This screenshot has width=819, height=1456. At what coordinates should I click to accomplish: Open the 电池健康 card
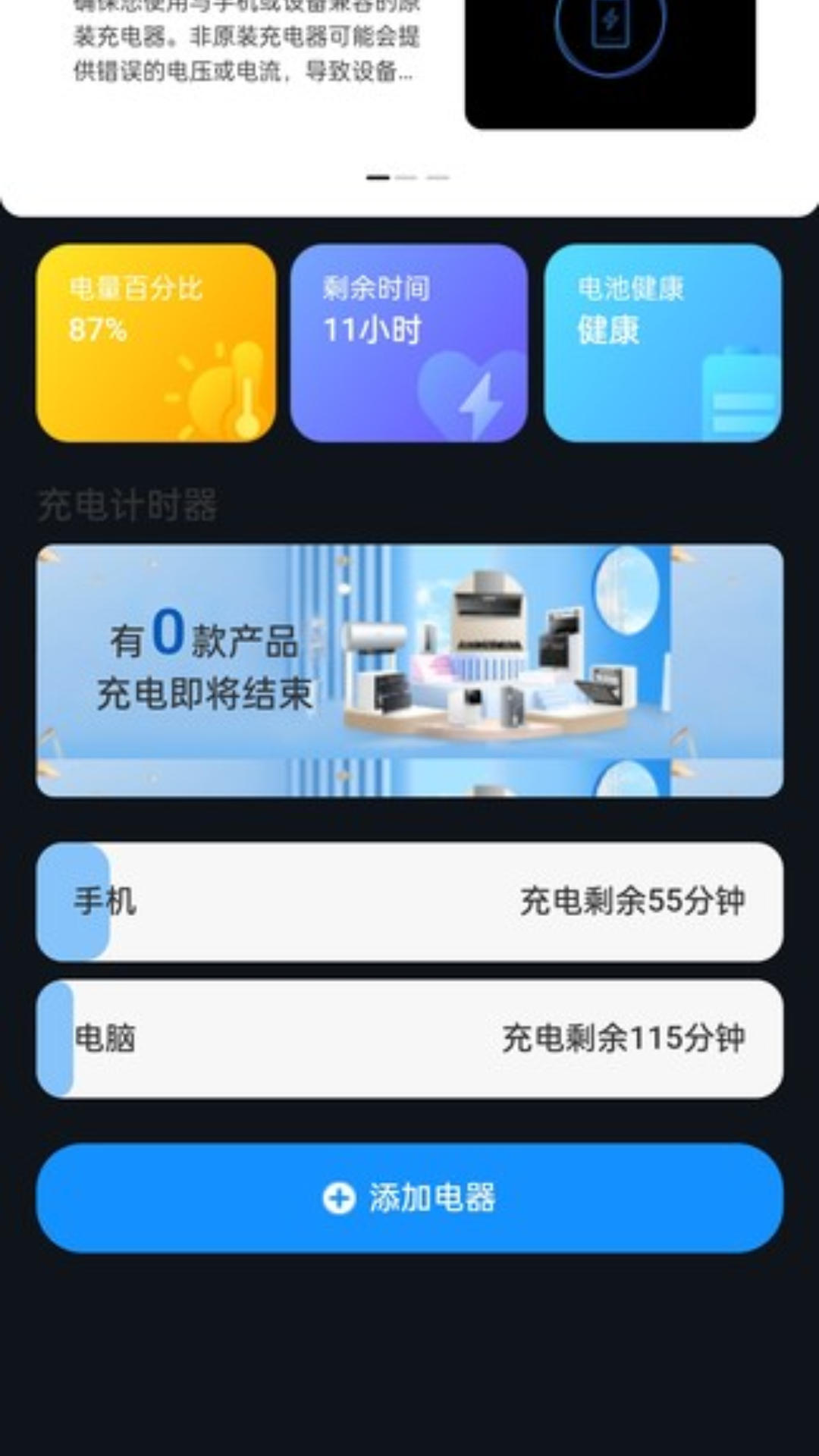663,343
